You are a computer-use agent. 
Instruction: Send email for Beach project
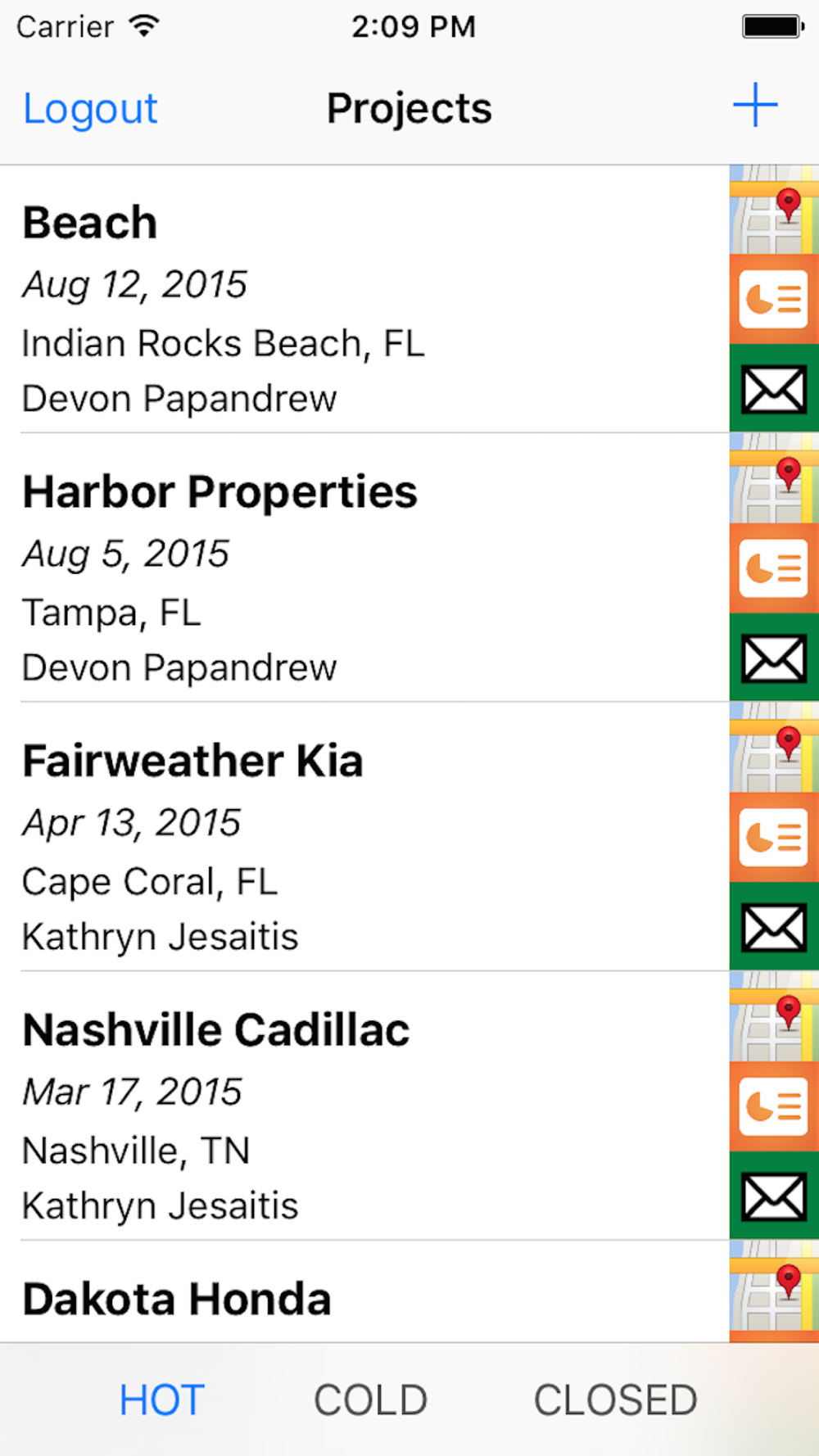[774, 389]
